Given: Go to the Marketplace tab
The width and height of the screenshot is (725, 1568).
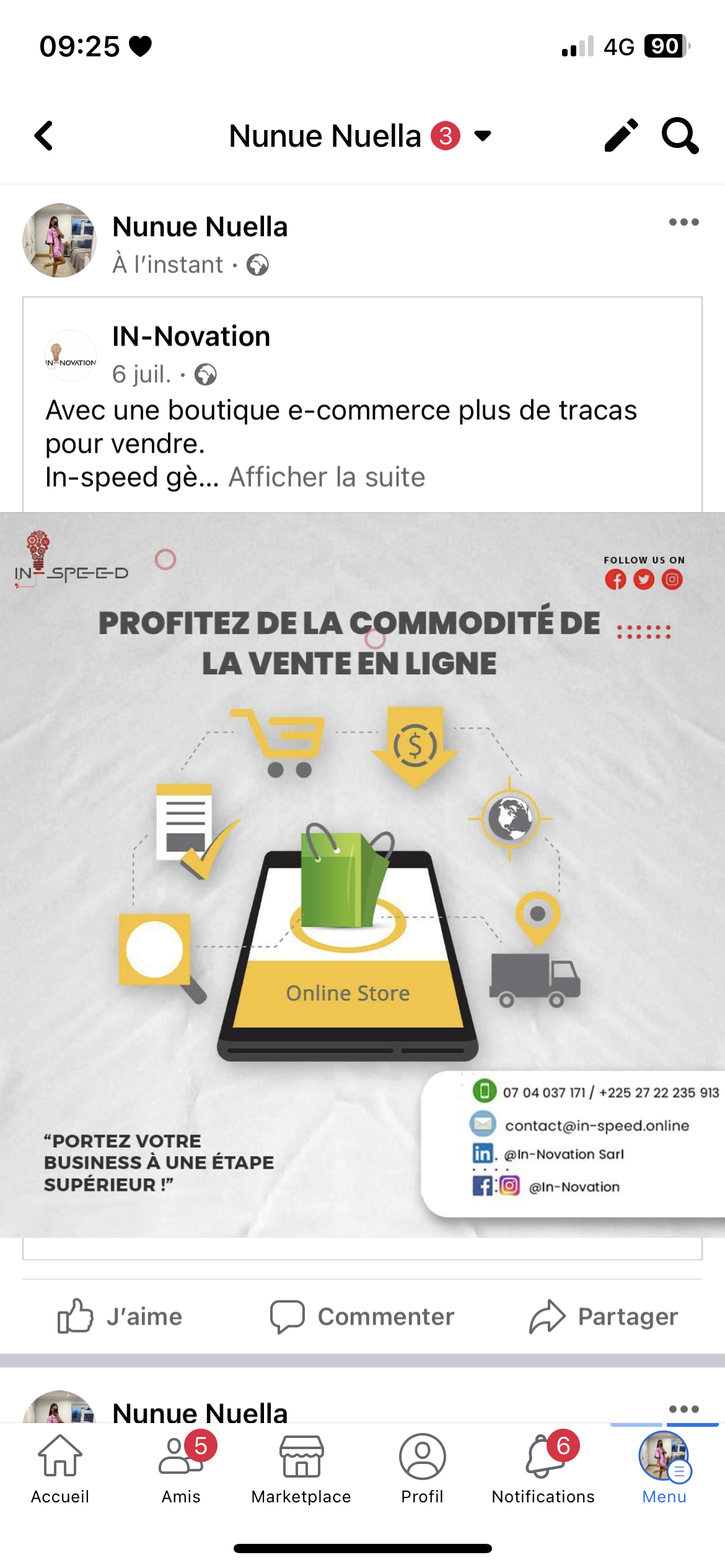Looking at the screenshot, I should [302, 1468].
